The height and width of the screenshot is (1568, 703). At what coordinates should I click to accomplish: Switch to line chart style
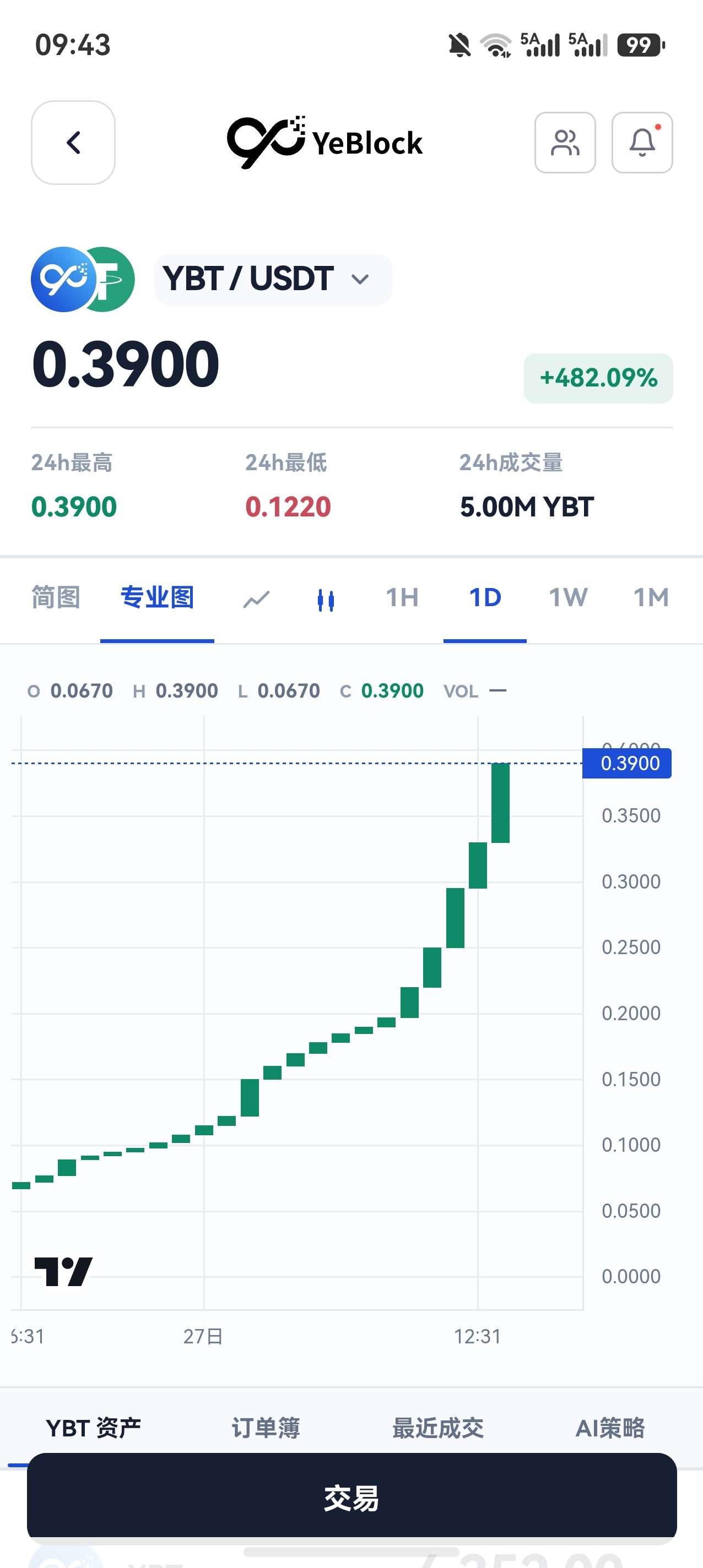point(257,600)
